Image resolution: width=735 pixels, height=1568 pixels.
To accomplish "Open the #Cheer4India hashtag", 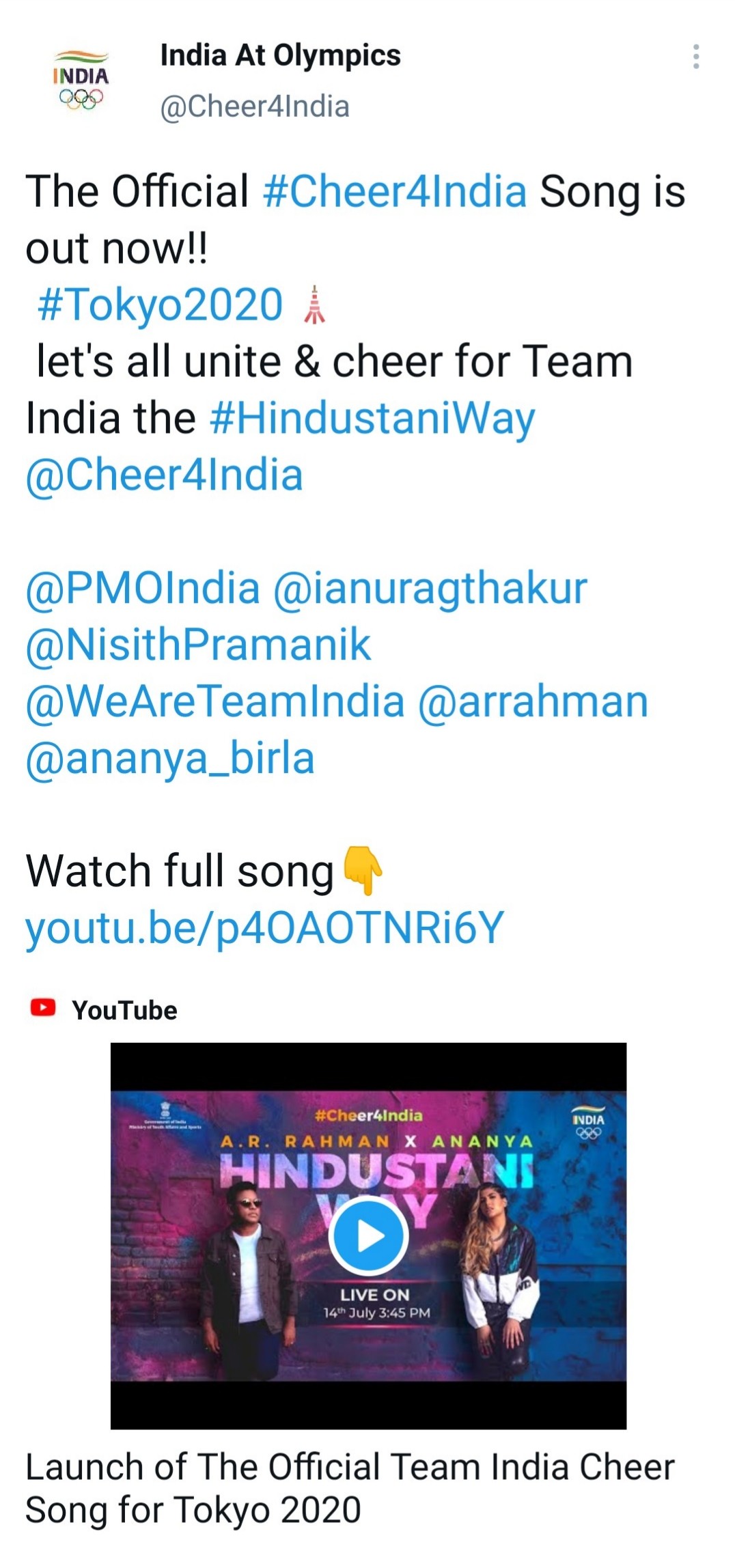I will click(394, 191).
